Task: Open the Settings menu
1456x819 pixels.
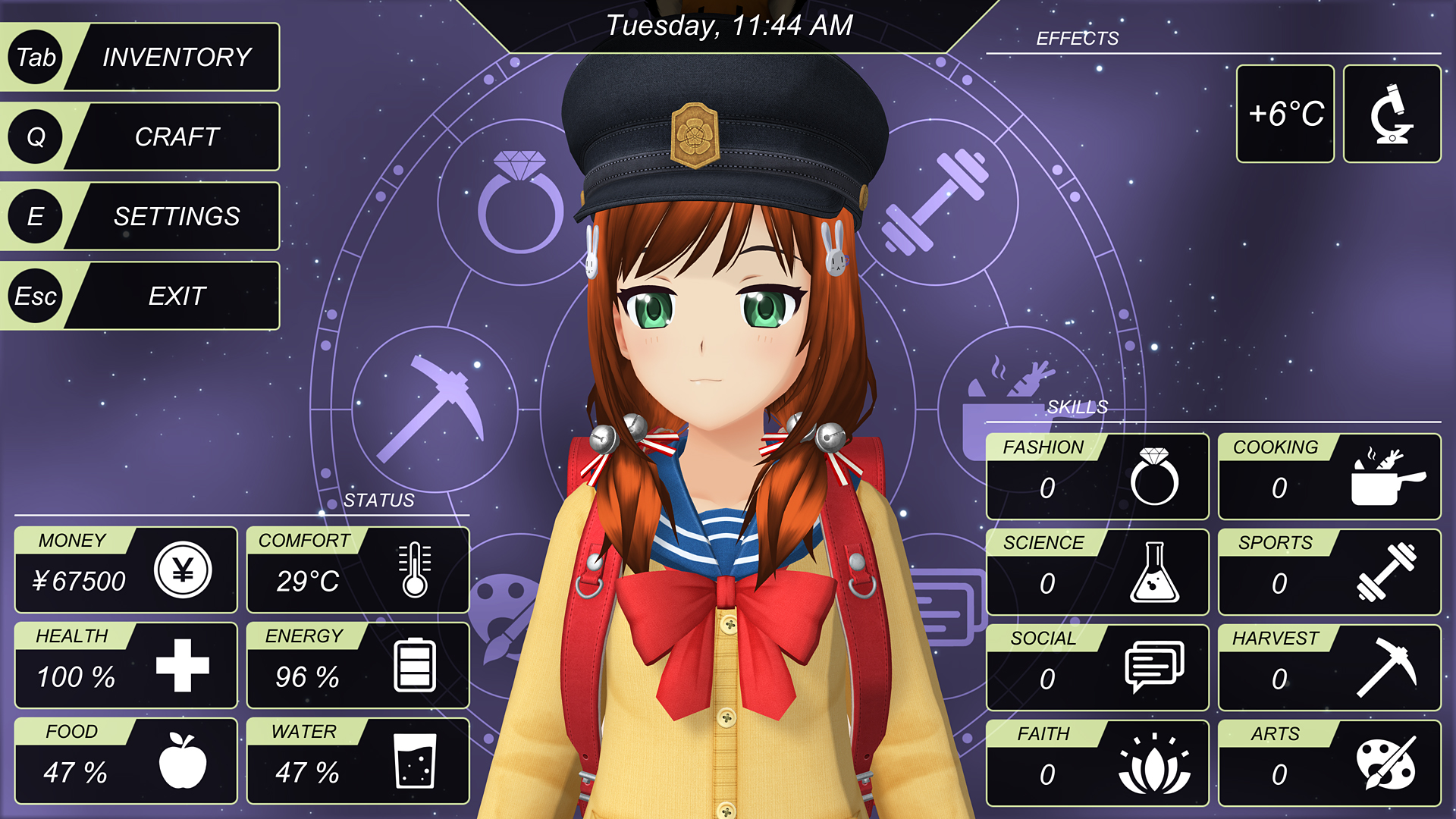Action: (x=175, y=216)
